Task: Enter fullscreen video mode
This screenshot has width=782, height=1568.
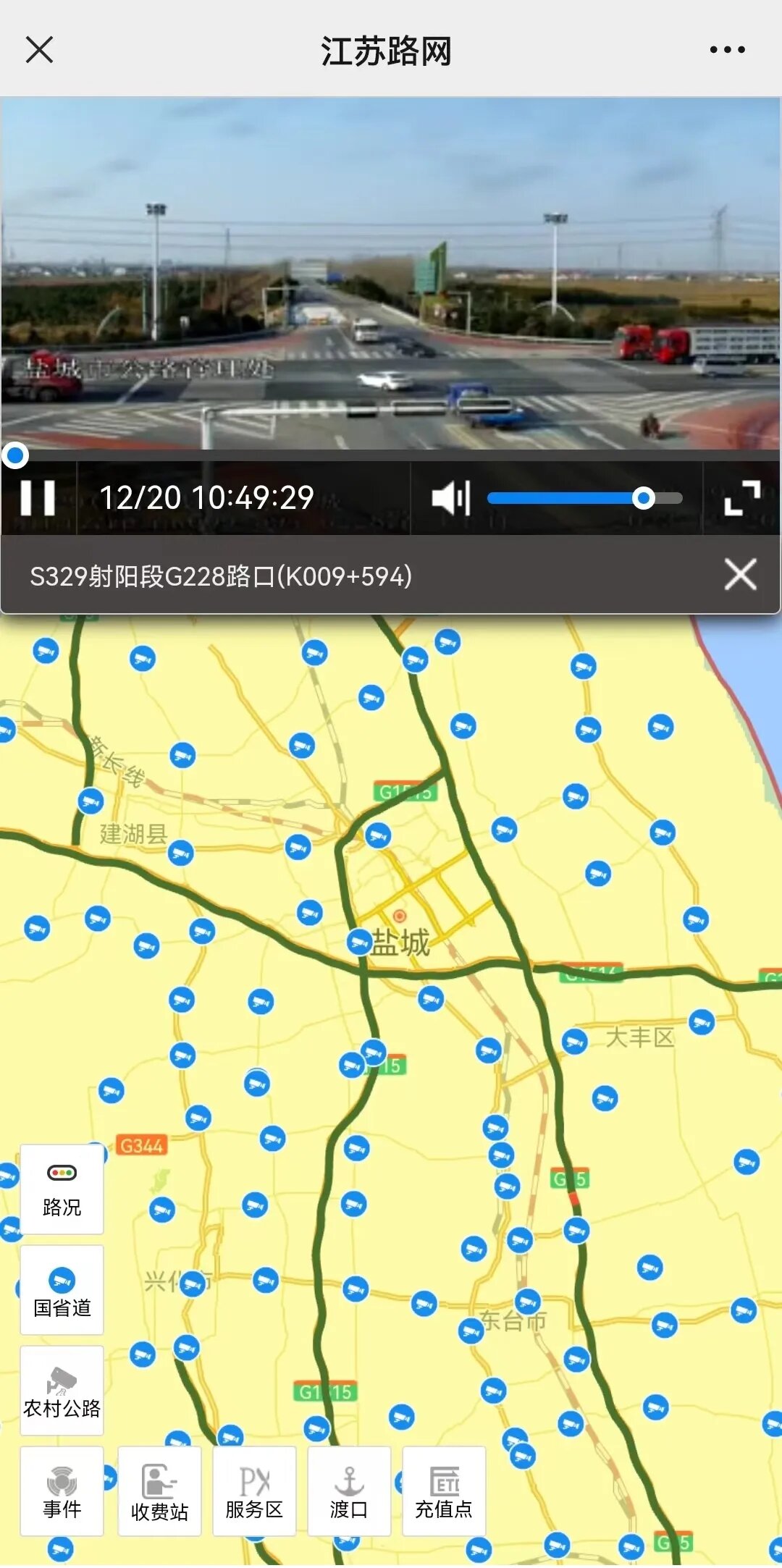Action: coord(741,498)
